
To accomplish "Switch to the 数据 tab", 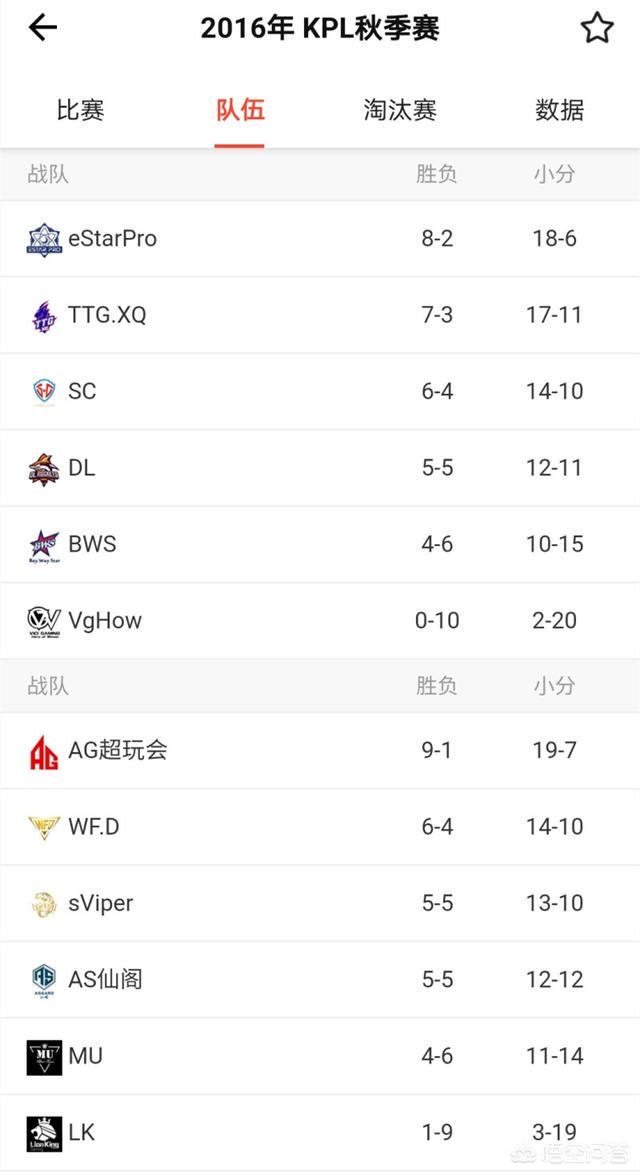I will click(559, 110).
